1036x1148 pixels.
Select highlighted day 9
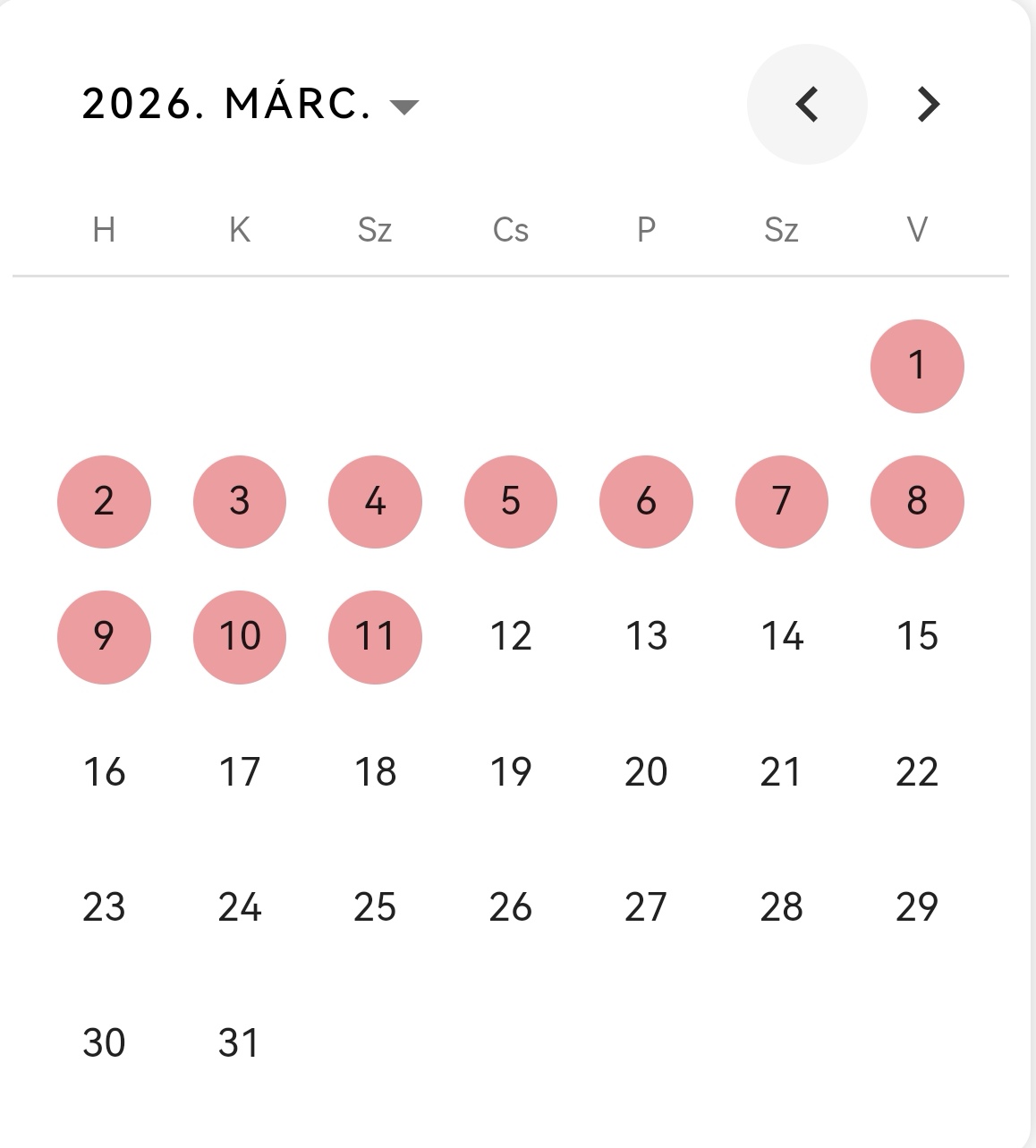(x=104, y=637)
